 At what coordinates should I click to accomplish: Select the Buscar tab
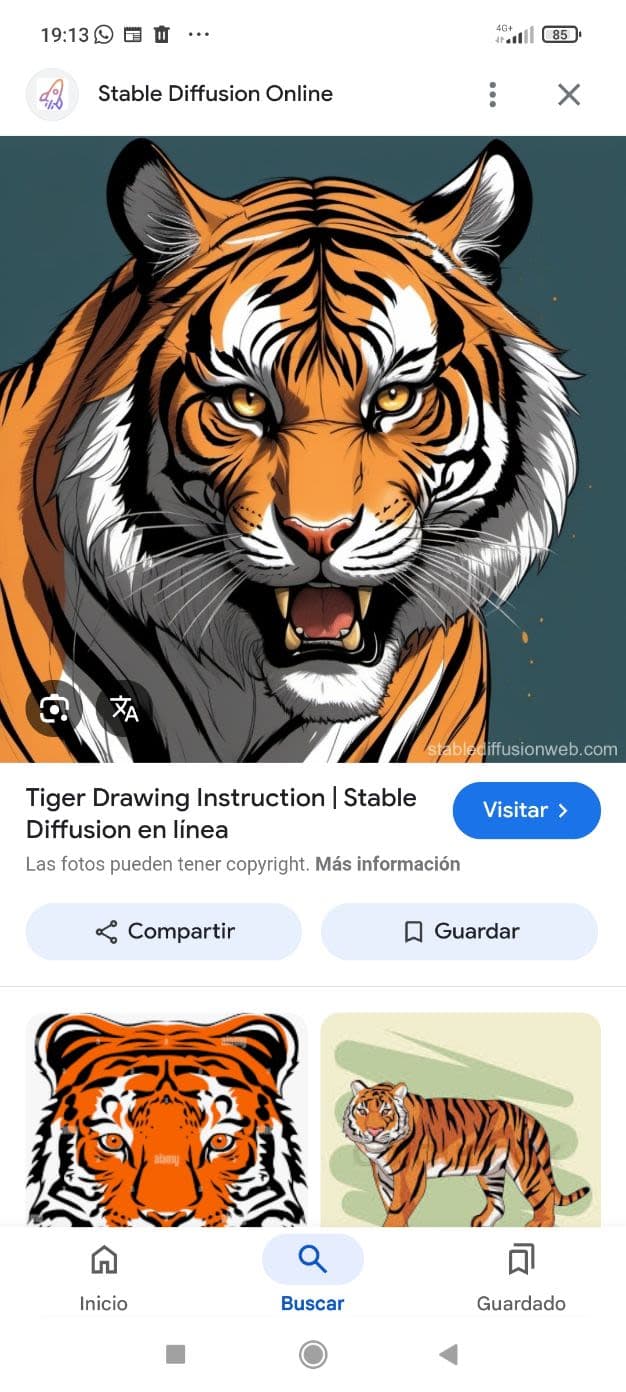[x=313, y=1277]
